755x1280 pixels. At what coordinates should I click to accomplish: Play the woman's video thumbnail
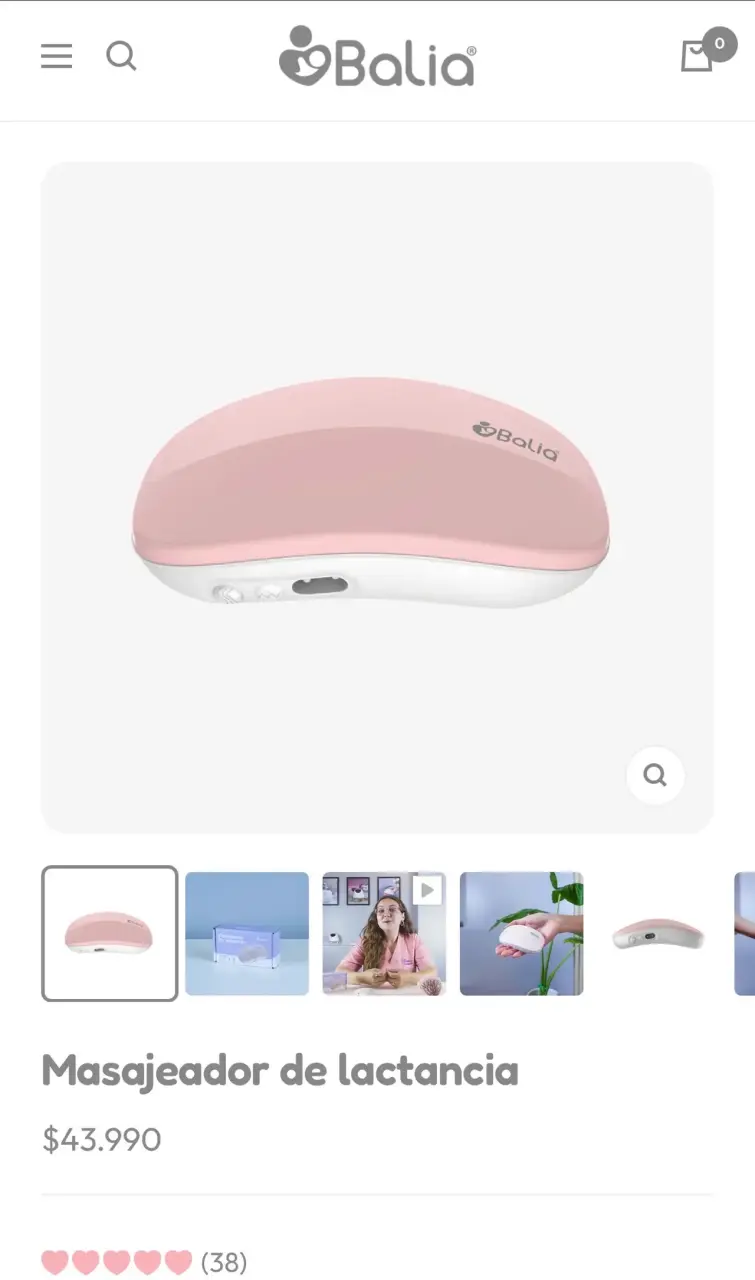pos(384,933)
